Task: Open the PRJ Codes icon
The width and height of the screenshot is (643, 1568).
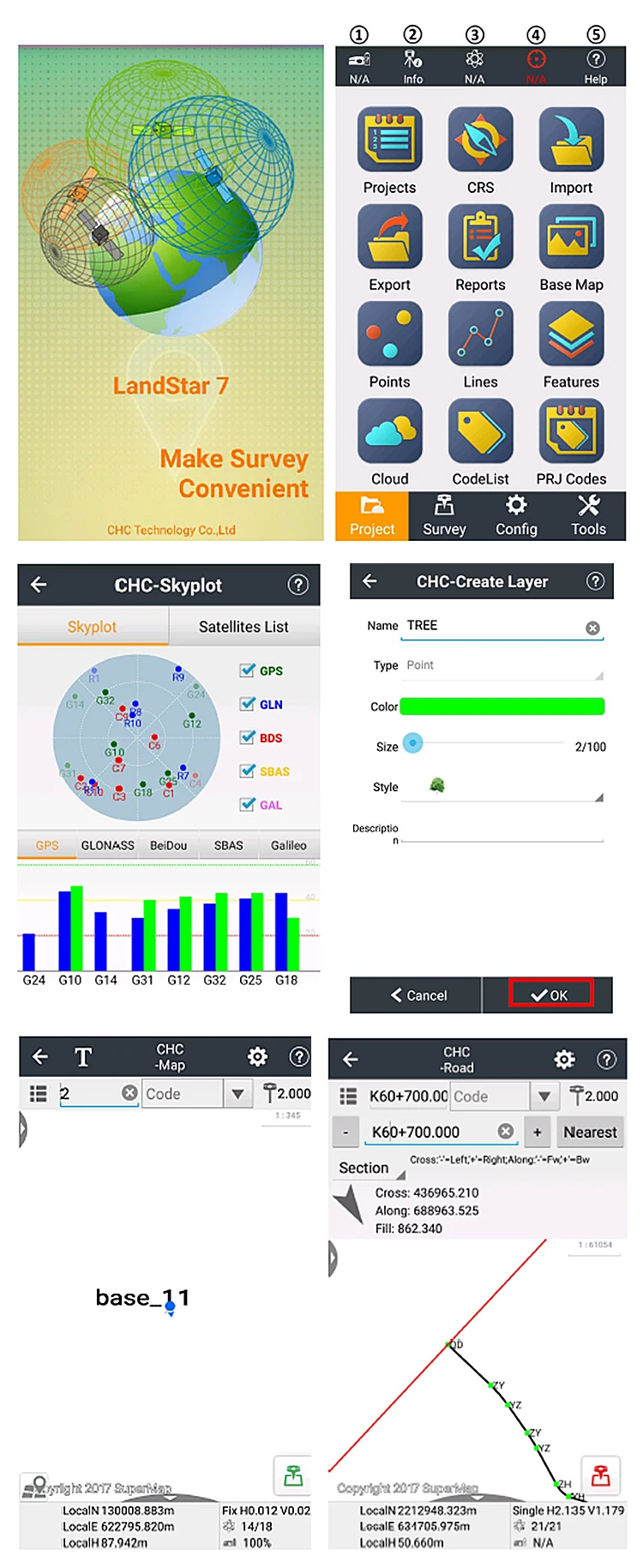Action: click(571, 430)
